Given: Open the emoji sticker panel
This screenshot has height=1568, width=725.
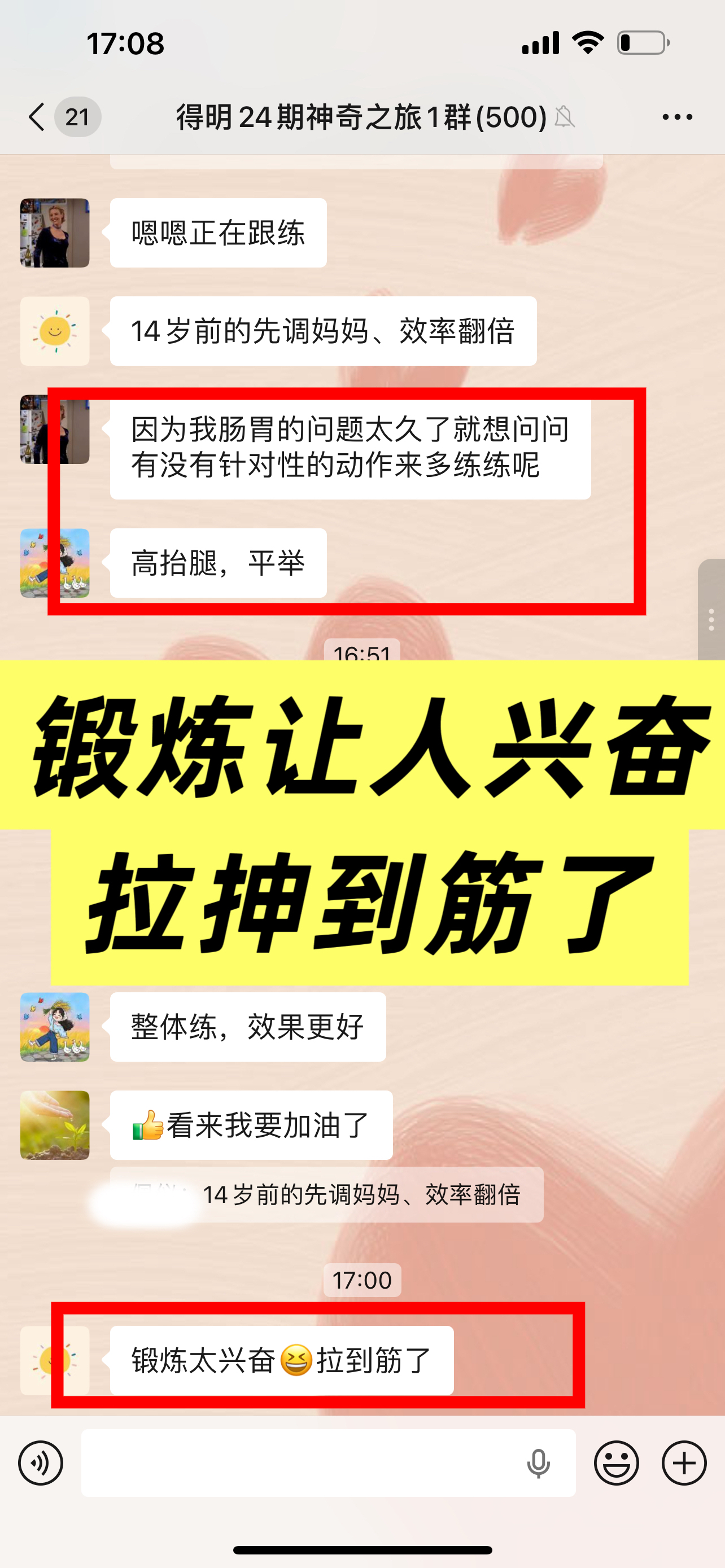Looking at the screenshot, I should pyautogui.click(x=616, y=1462).
